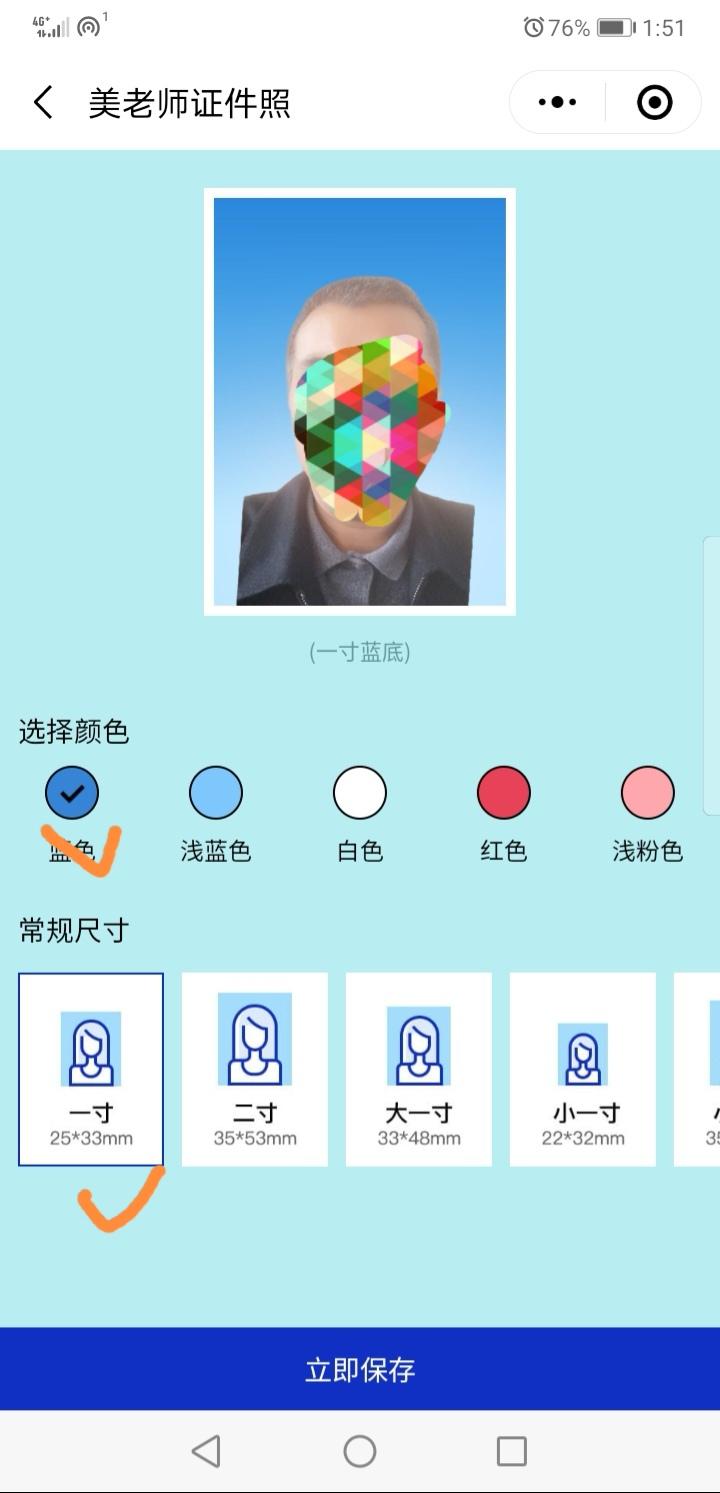Open the mini-program three-dot options menu

tap(557, 102)
